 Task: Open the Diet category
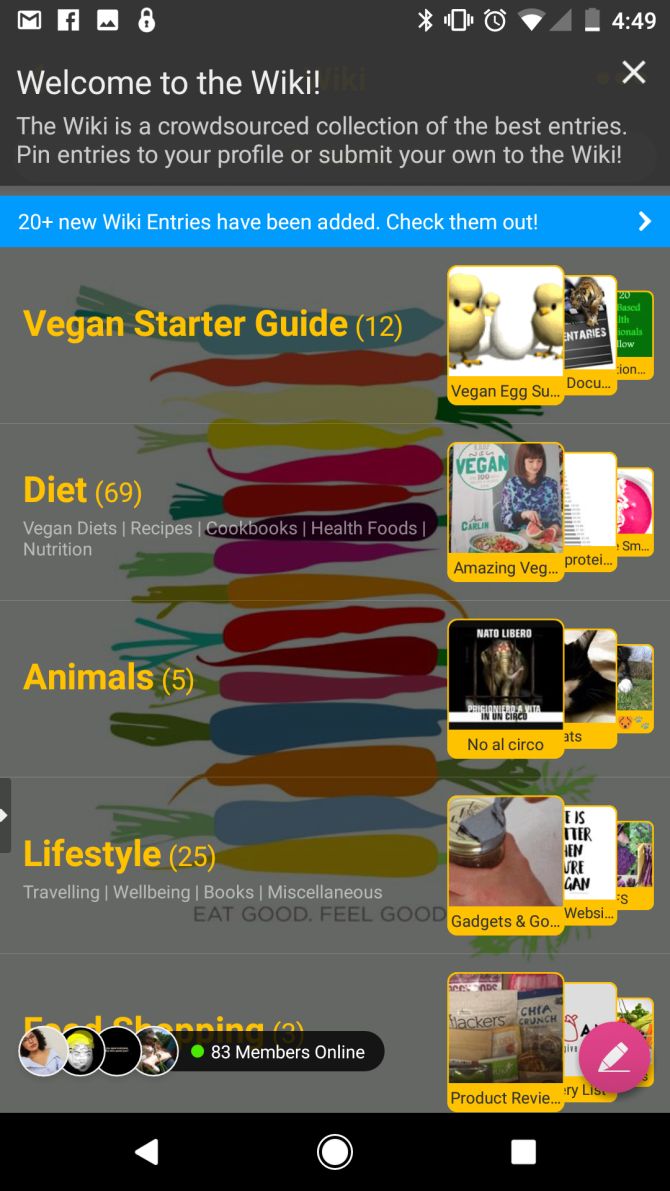pyautogui.click(x=82, y=491)
